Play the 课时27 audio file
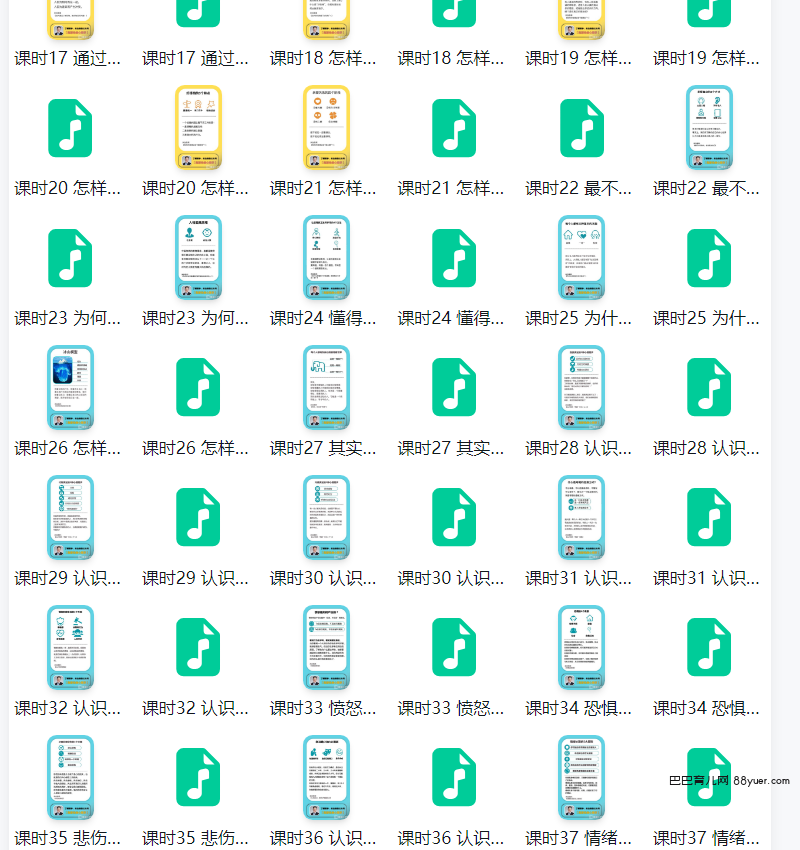The height and width of the screenshot is (850, 800). (x=454, y=388)
